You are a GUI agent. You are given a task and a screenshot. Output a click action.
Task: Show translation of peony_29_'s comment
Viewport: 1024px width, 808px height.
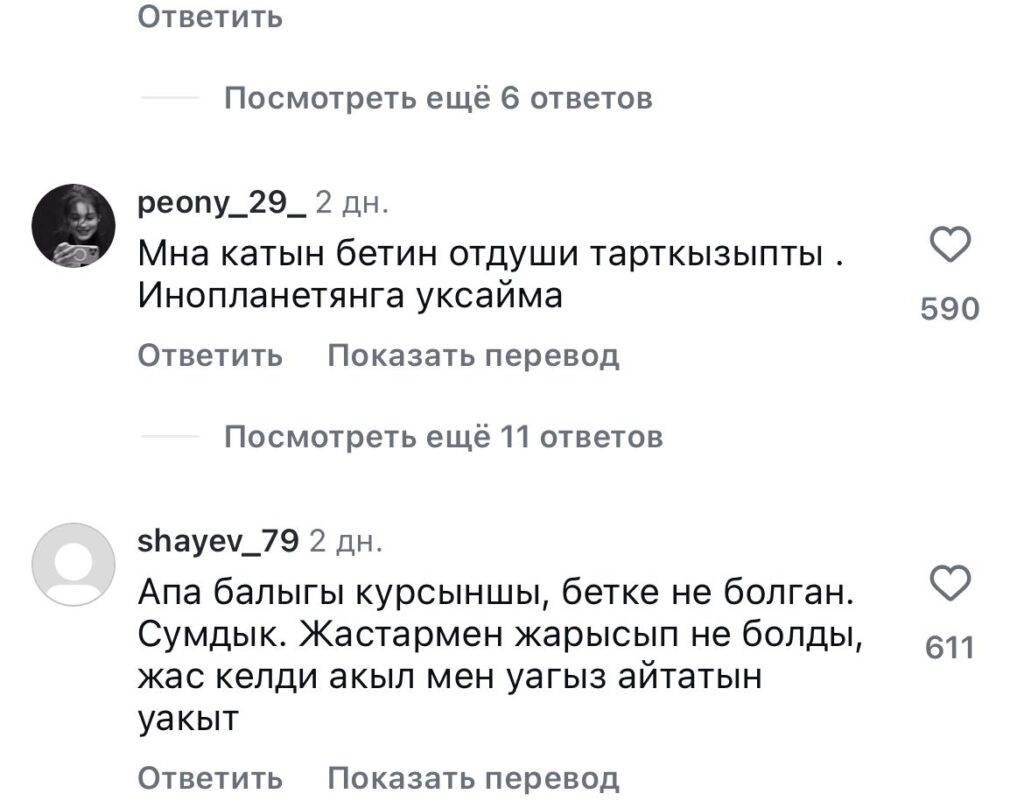coord(474,355)
